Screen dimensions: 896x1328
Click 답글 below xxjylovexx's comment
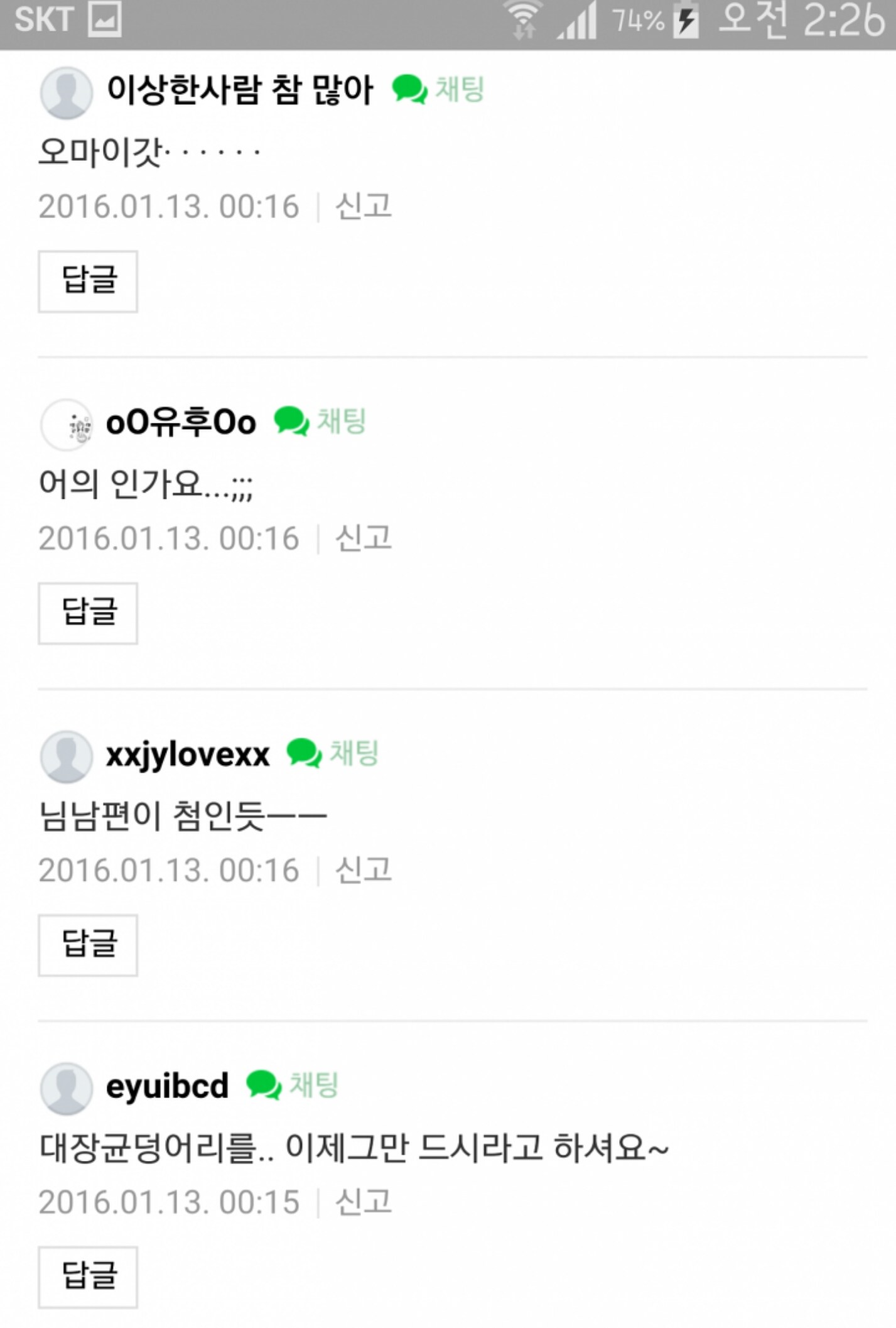pyautogui.click(x=87, y=945)
